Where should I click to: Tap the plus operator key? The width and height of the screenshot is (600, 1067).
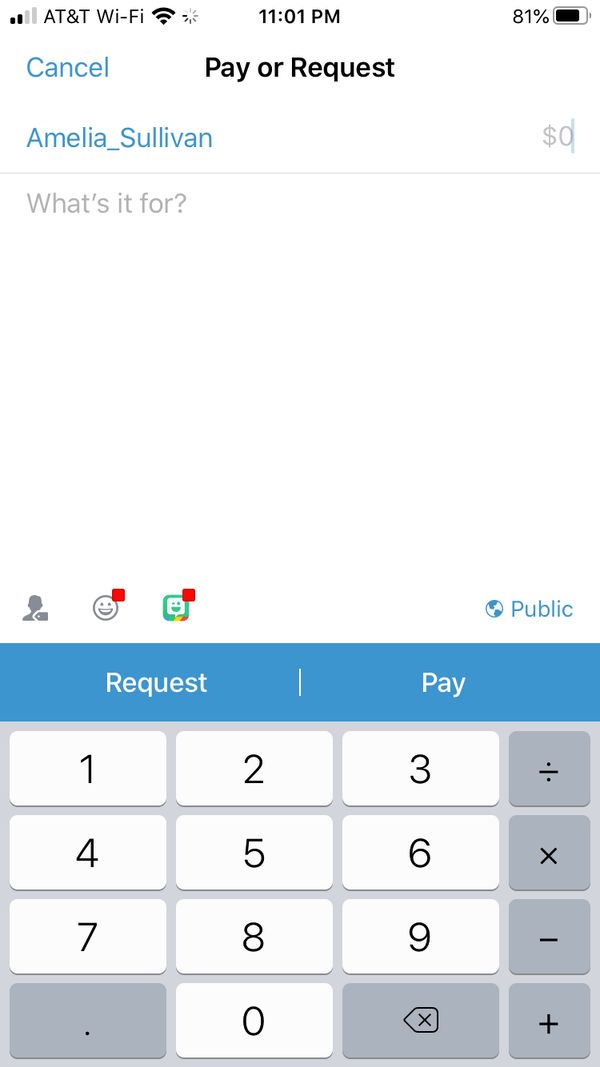point(548,1021)
